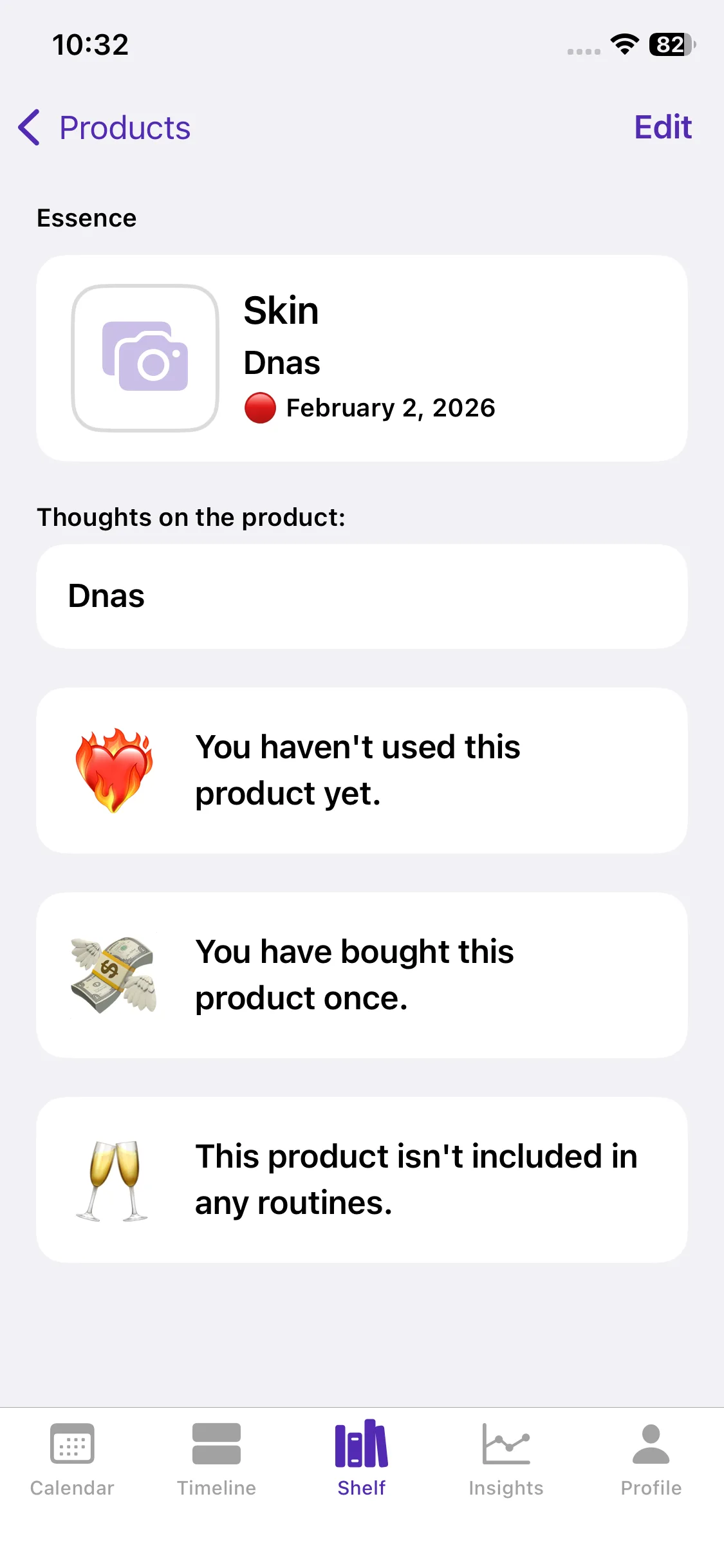
Task: Open the Insights tab
Action: pyautogui.click(x=506, y=1459)
